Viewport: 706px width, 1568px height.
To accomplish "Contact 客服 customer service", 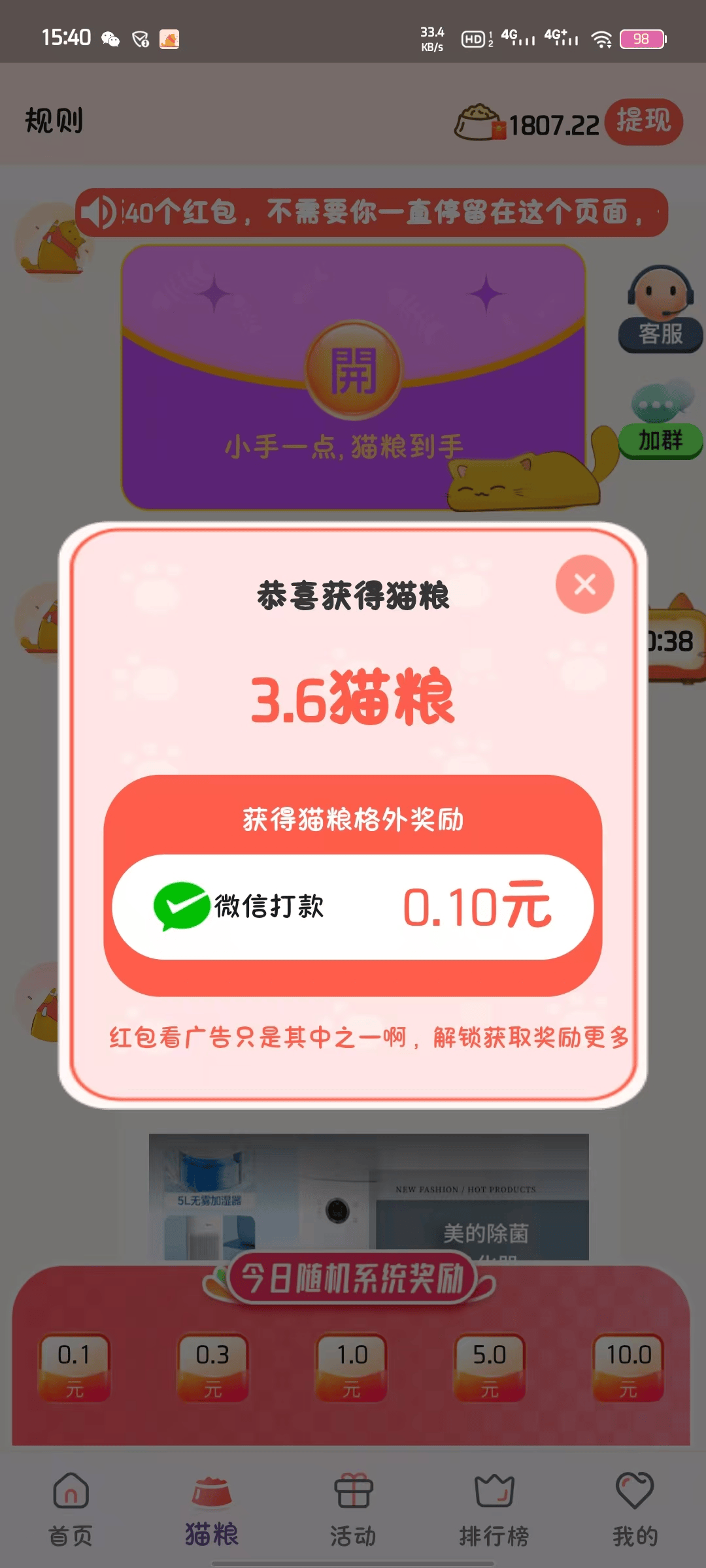I will pyautogui.click(x=660, y=308).
